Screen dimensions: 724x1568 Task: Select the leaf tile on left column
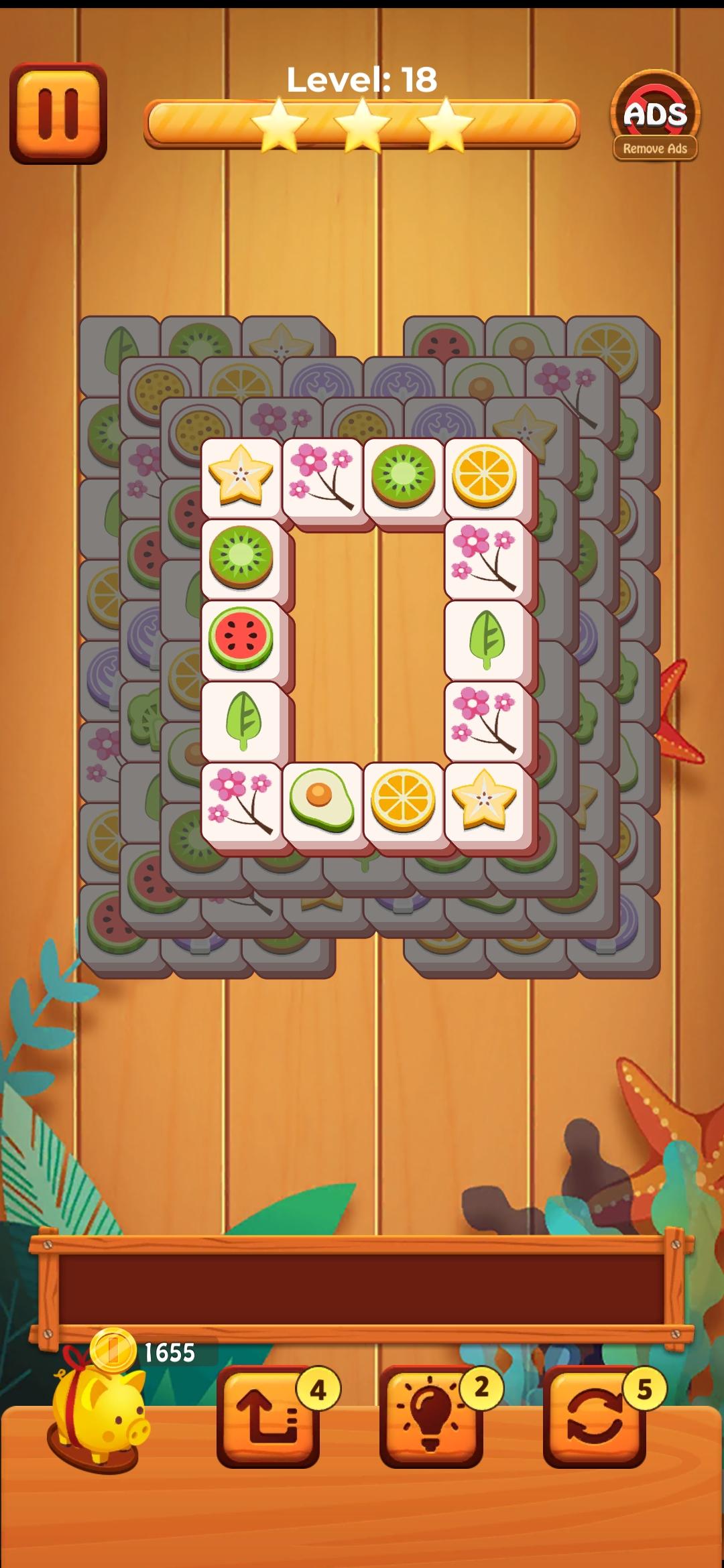click(x=241, y=721)
